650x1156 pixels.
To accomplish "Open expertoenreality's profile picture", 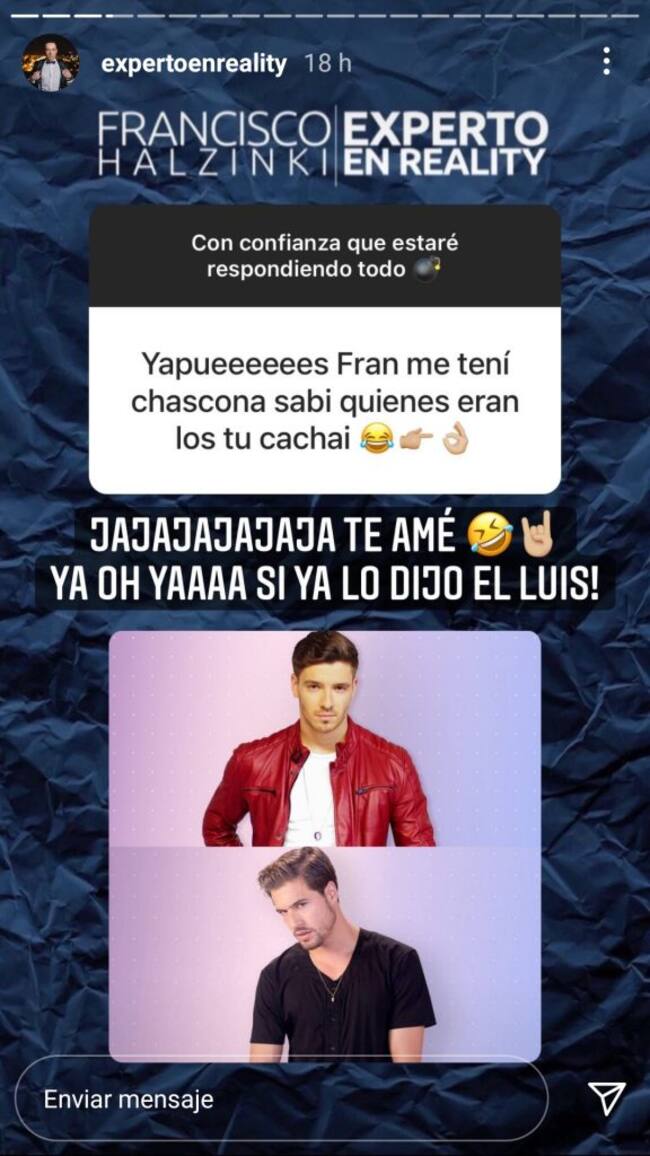I will point(50,63).
